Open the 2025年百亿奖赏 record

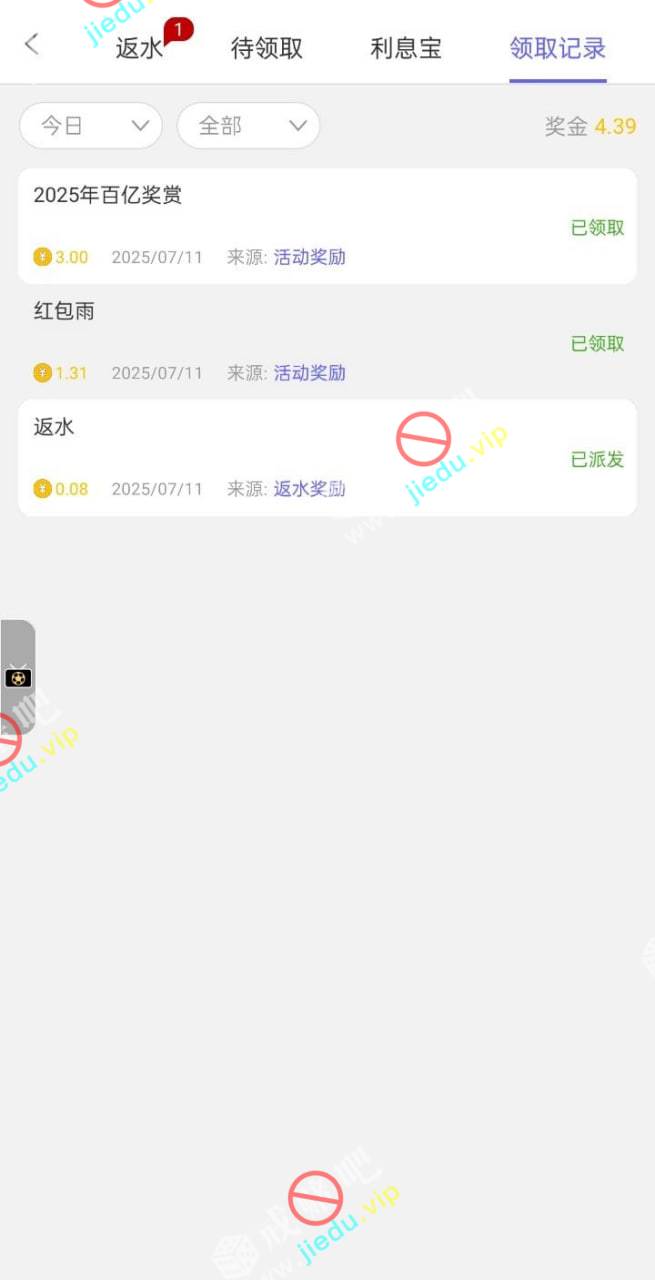coord(327,226)
